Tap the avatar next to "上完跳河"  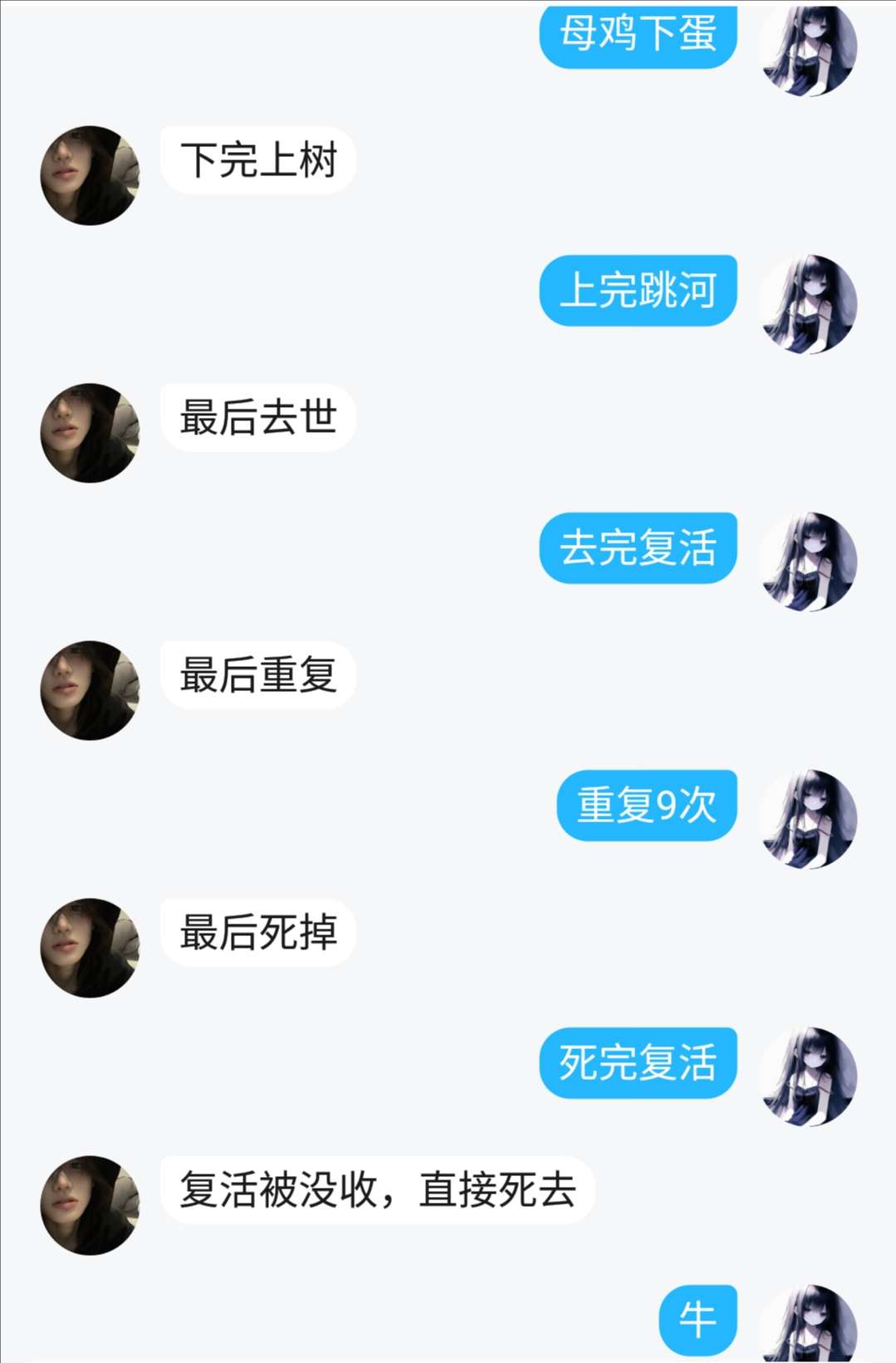808,304
